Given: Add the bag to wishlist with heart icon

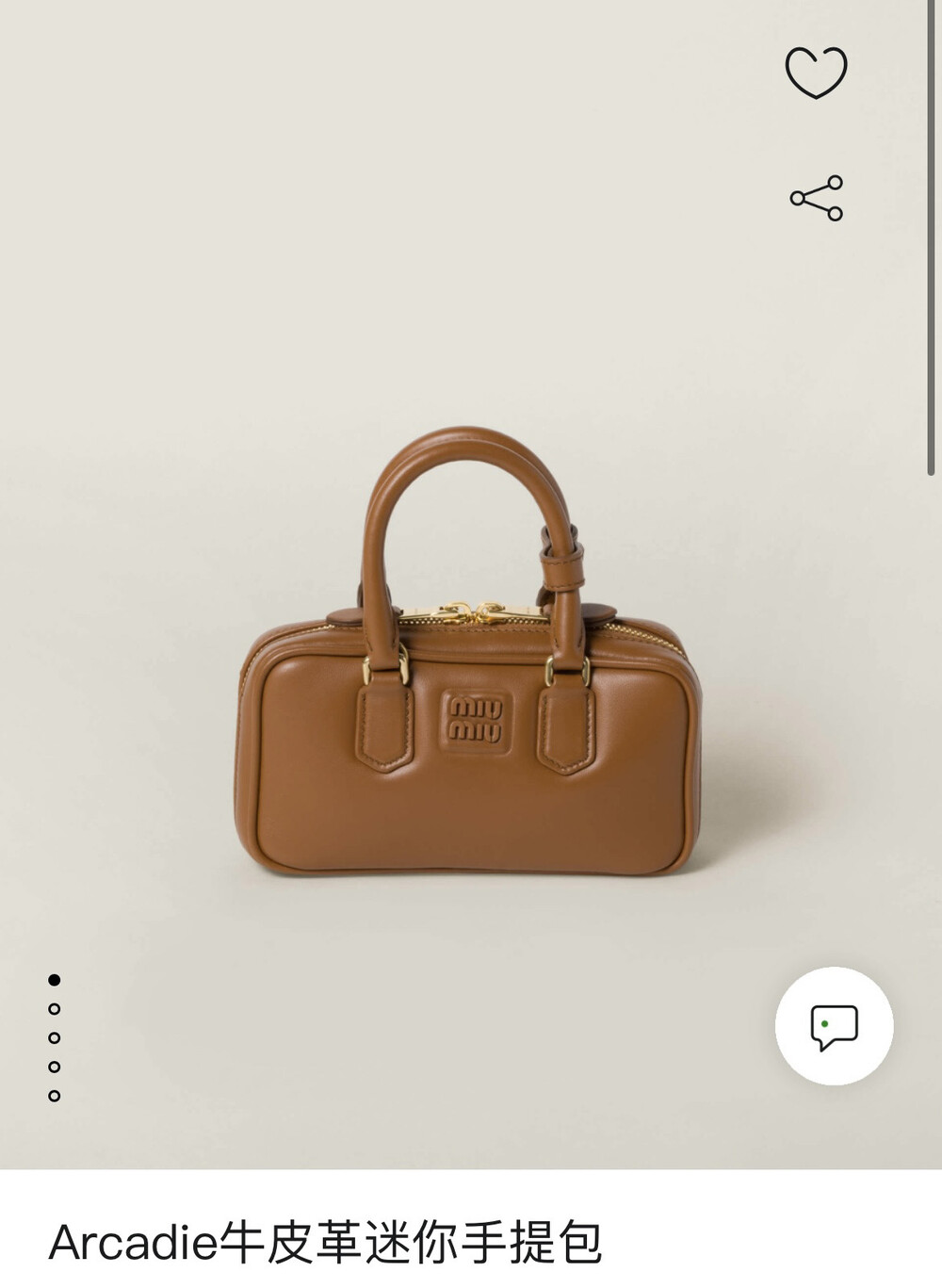Looking at the screenshot, I should click(x=816, y=73).
